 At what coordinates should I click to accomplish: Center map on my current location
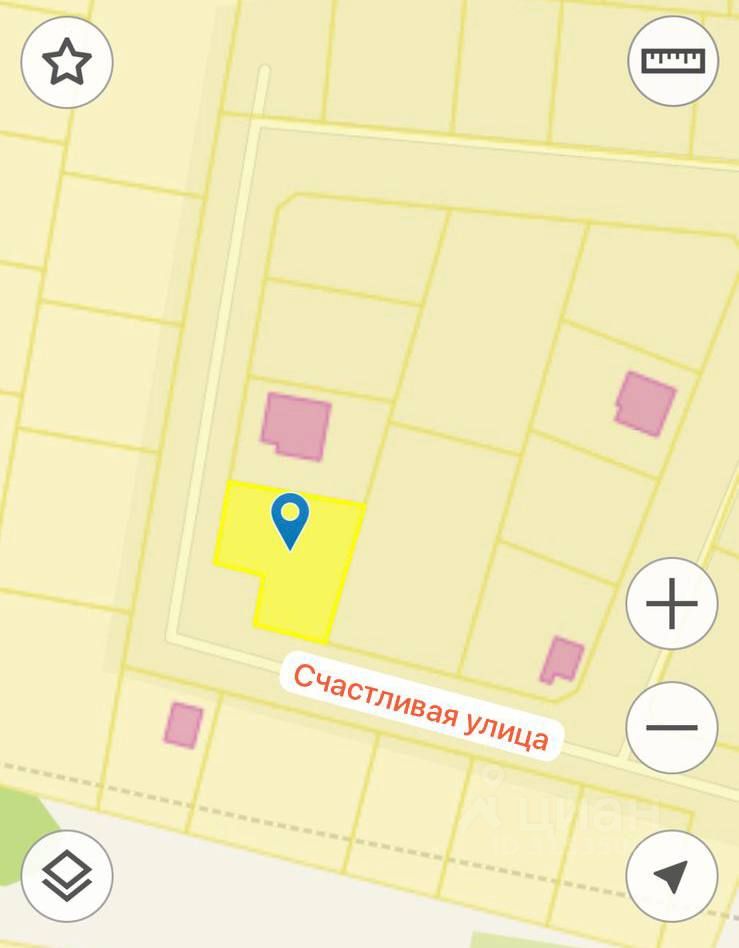[x=672, y=876]
